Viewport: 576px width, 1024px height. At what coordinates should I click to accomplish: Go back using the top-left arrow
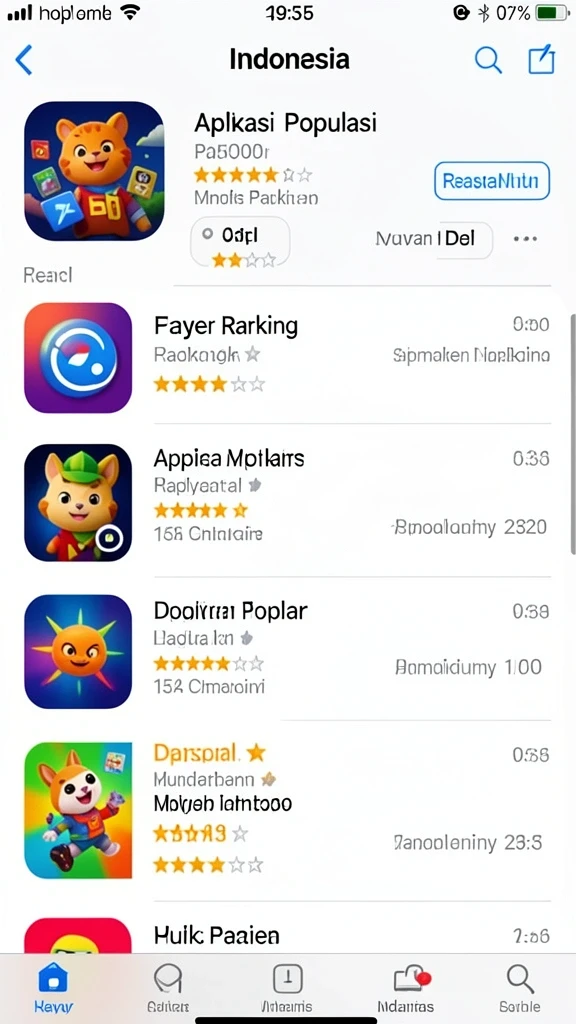coord(24,61)
